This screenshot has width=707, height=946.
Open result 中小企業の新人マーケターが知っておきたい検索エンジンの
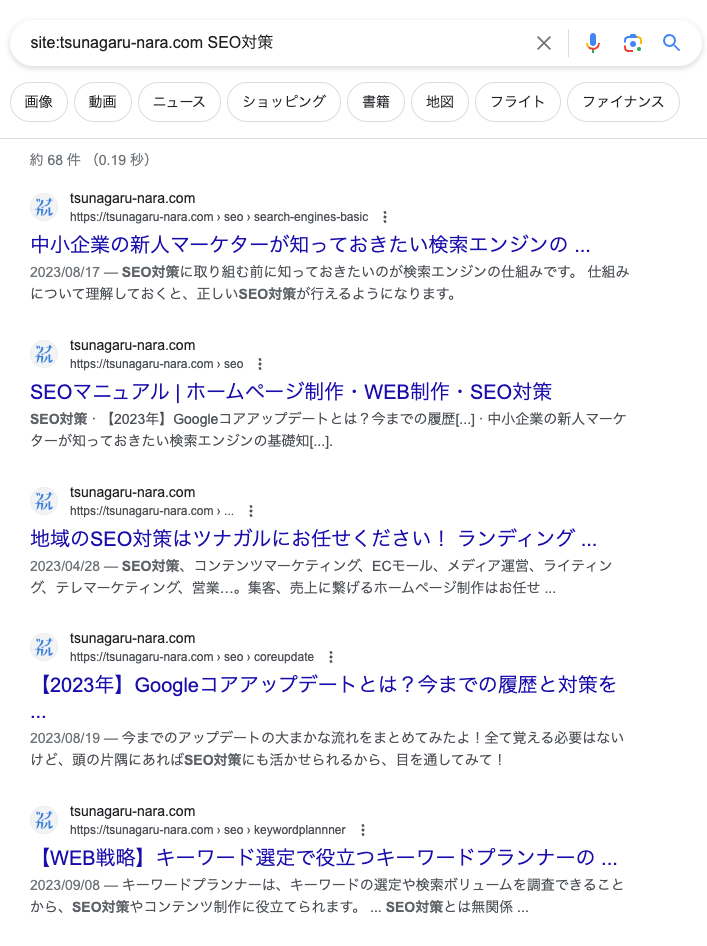point(310,245)
